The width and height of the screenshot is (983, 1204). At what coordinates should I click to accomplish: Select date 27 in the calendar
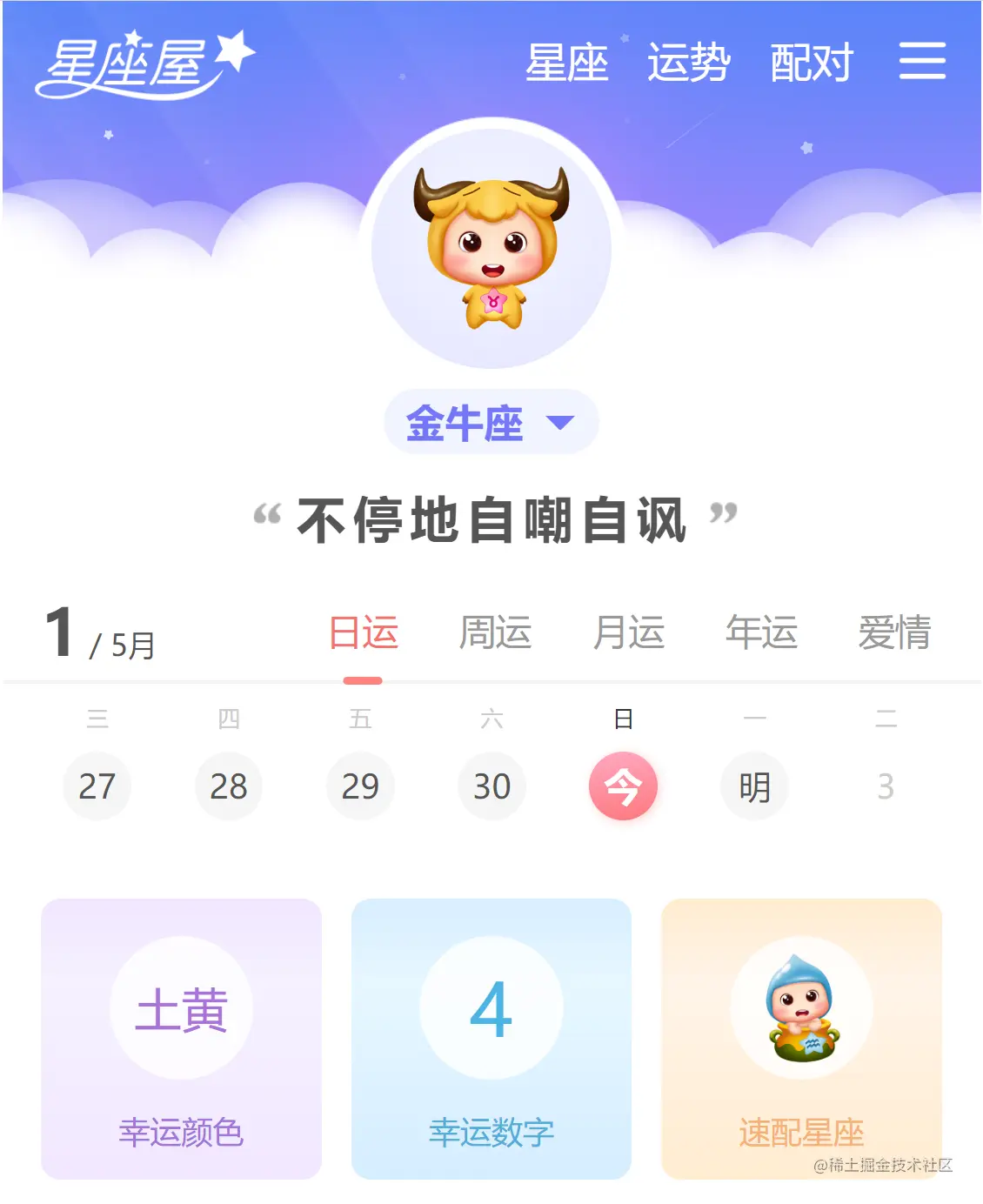click(x=97, y=786)
